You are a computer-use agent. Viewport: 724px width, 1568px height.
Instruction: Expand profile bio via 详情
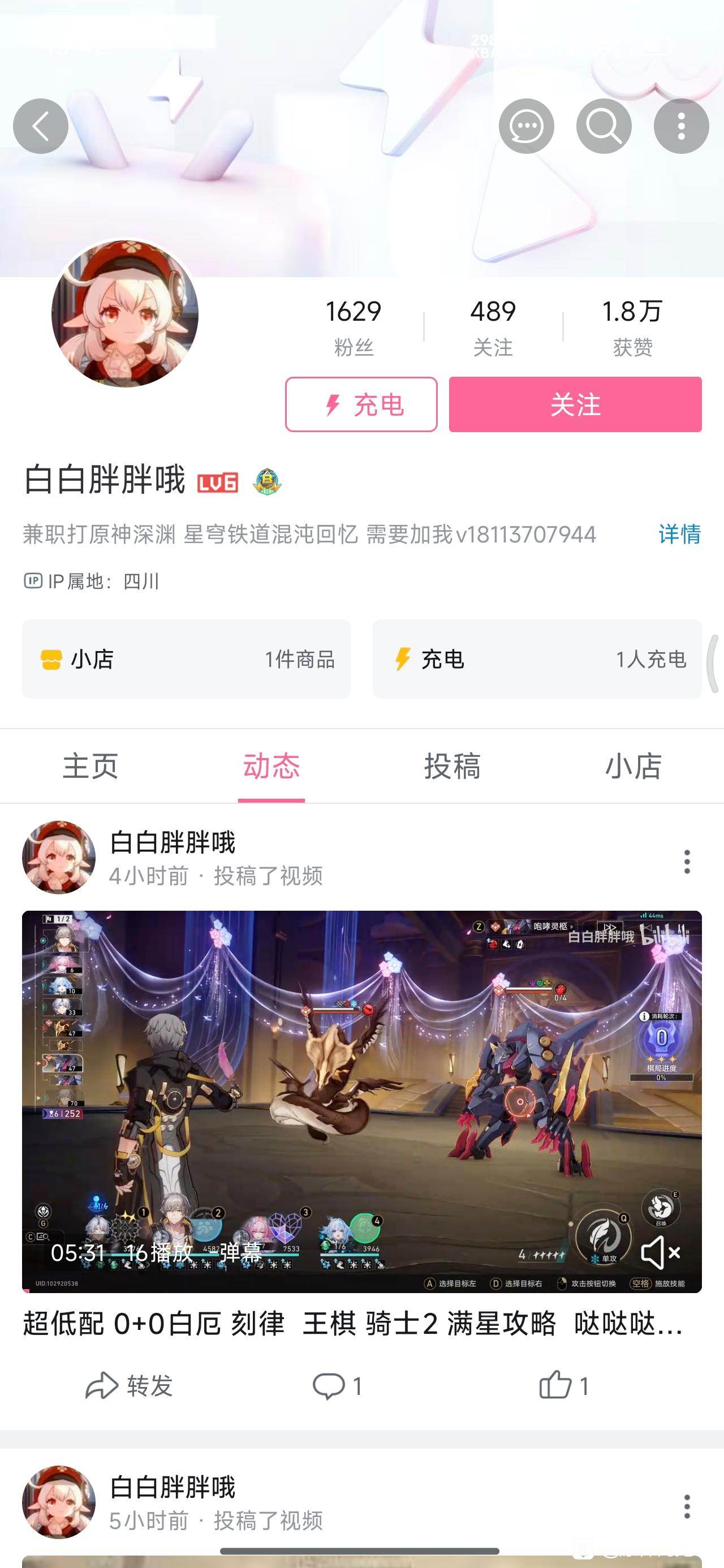(679, 534)
